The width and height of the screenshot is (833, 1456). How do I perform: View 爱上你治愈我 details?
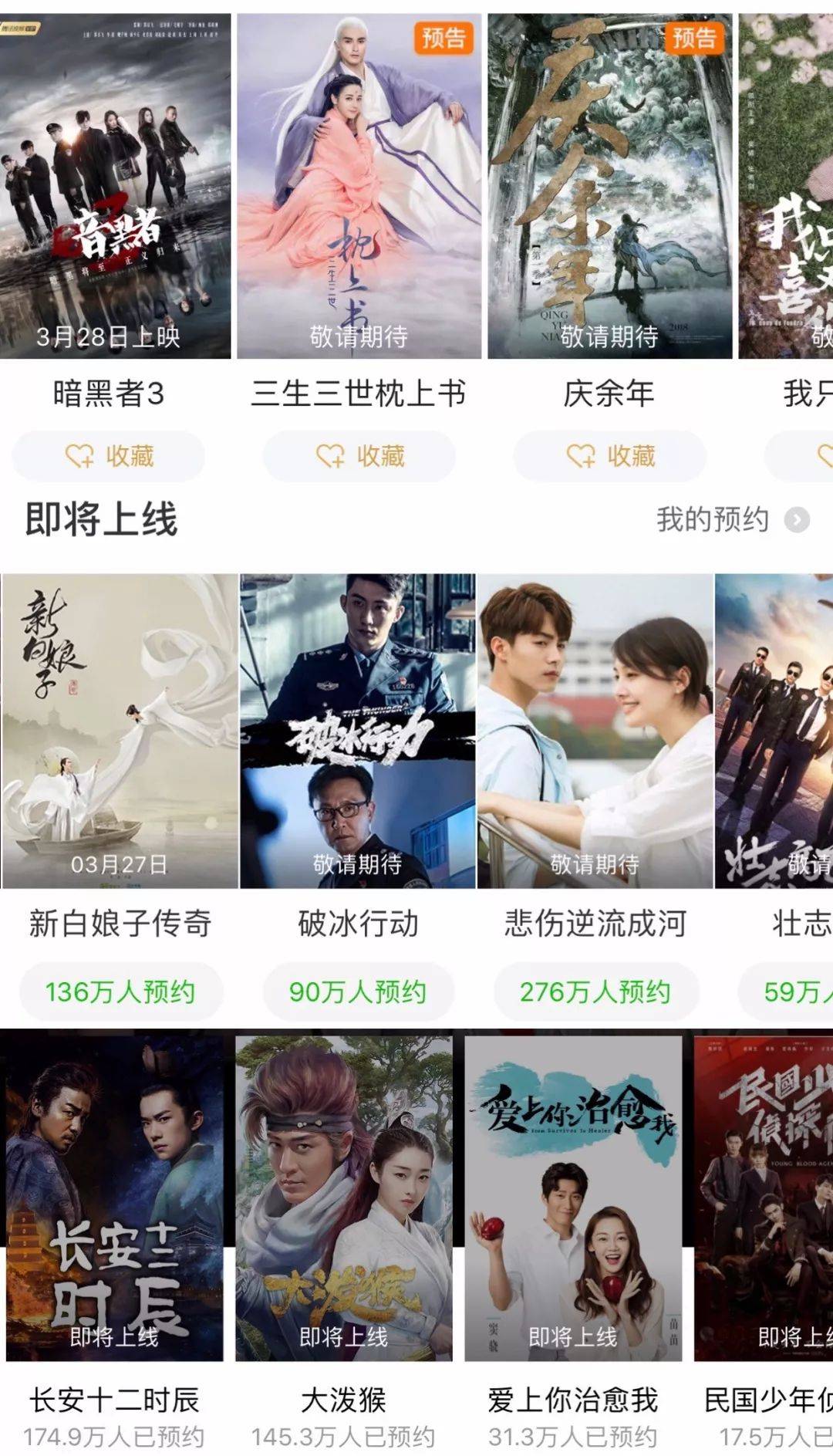tap(572, 1198)
